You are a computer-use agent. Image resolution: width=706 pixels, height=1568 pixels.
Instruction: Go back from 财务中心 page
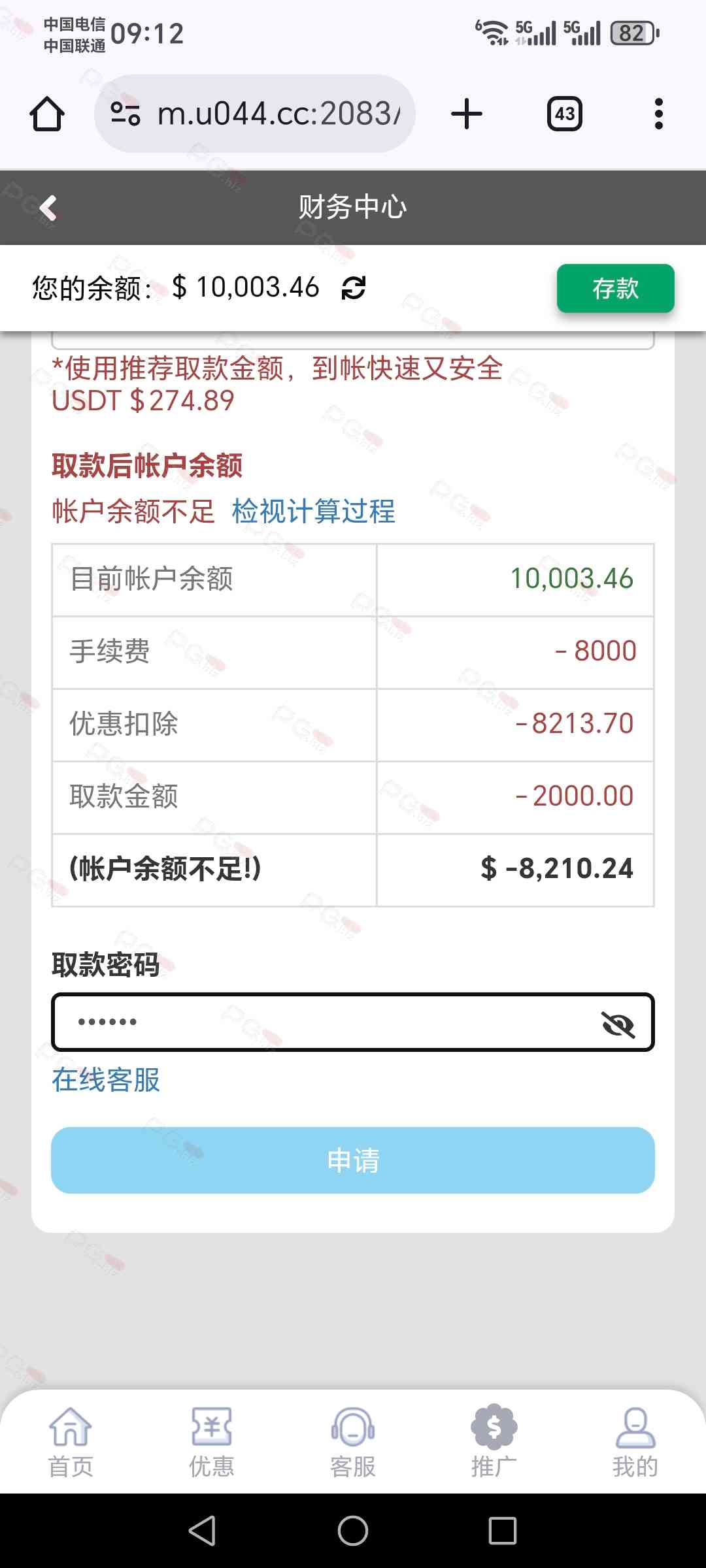pyautogui.click(x=48, y=208)
